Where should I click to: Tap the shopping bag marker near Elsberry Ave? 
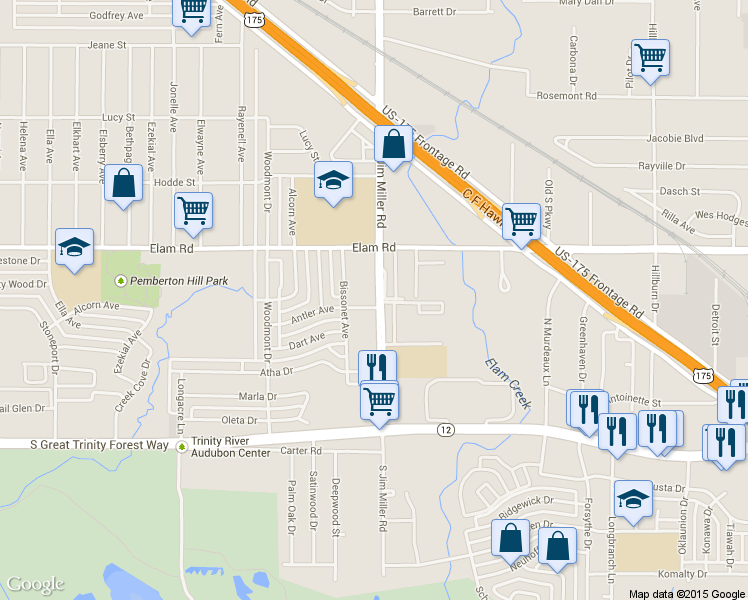coord(123,185)
